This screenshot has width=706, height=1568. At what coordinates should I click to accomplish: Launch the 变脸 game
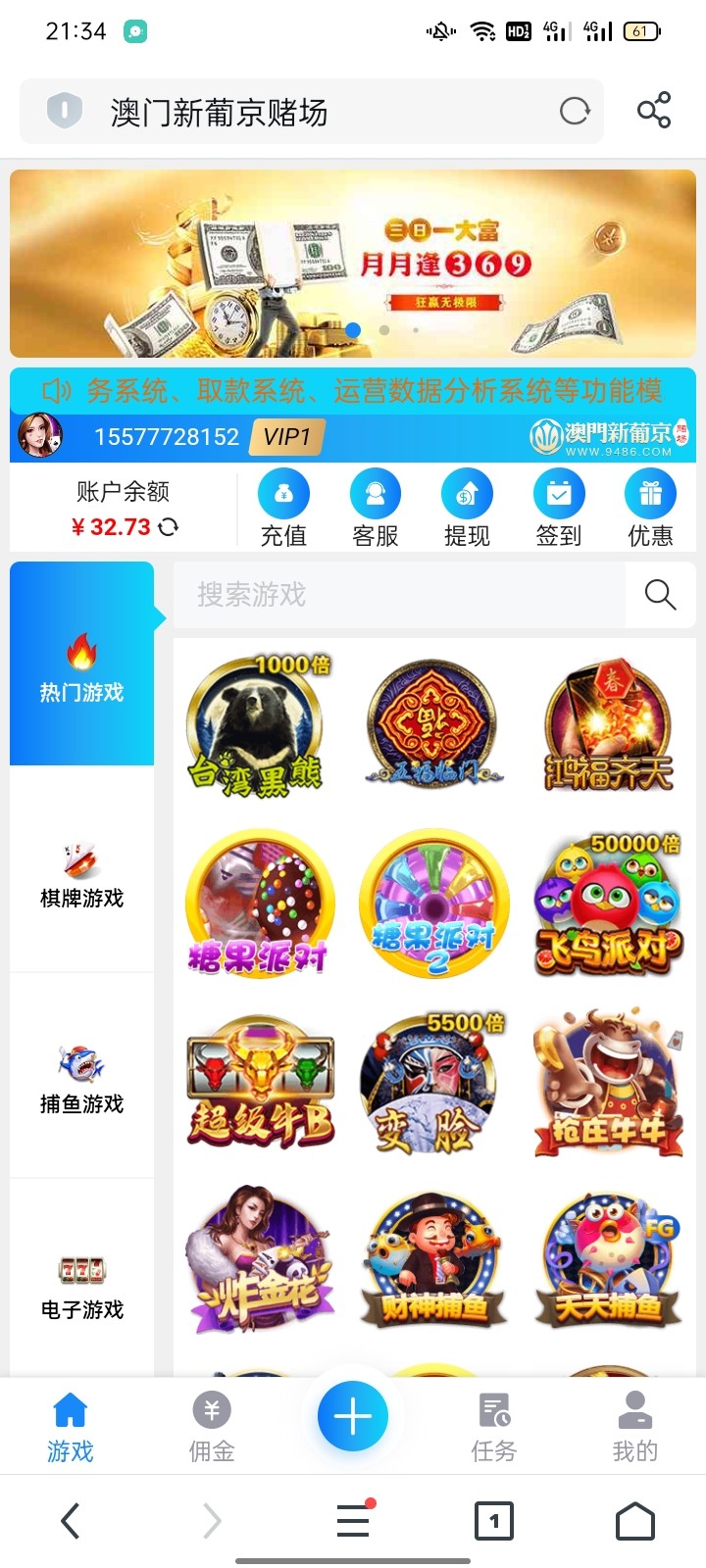coord(432,1084)
